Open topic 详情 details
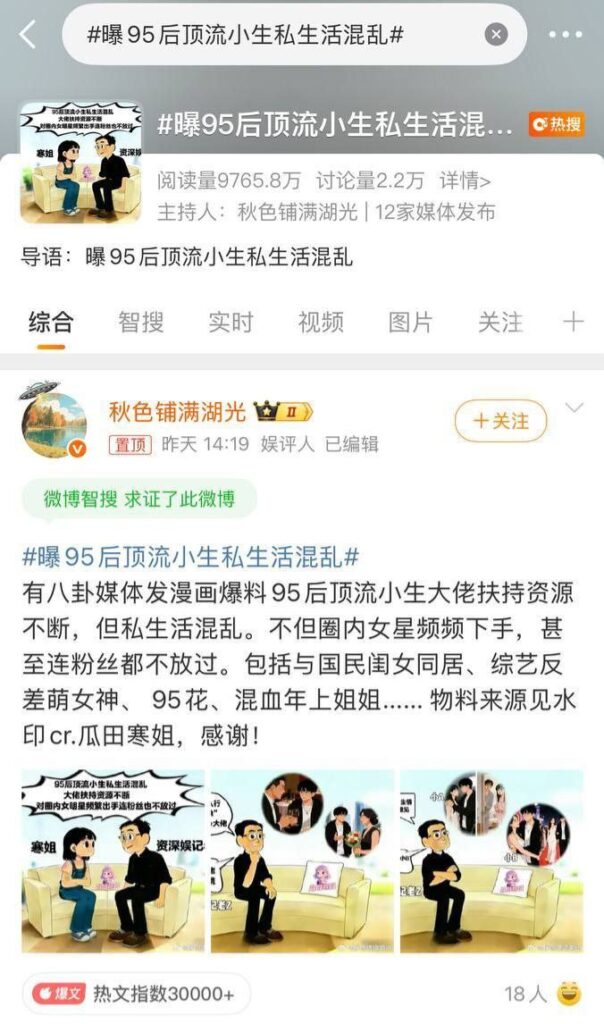 pos(465,180)
